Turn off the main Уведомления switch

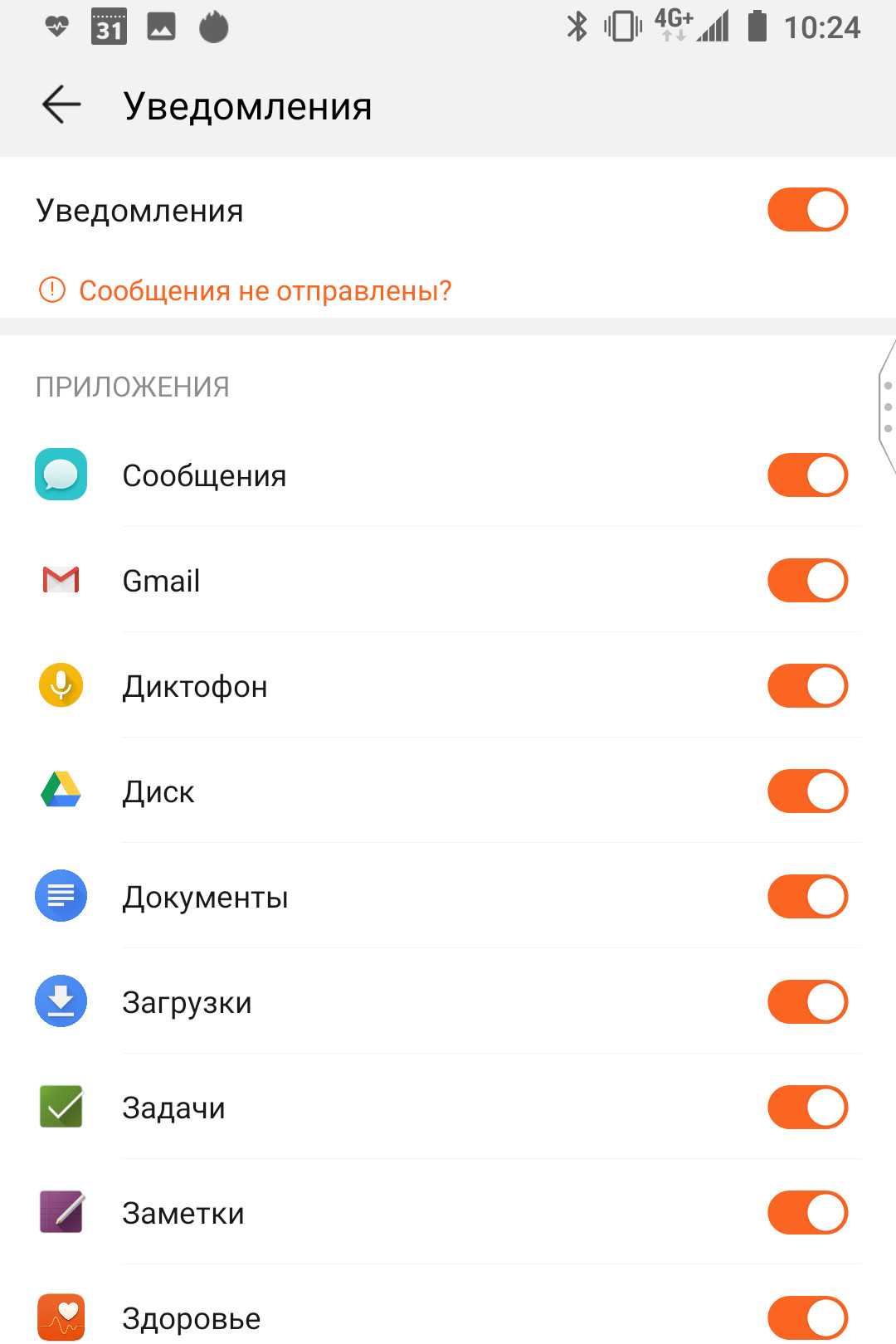[807, 210]
